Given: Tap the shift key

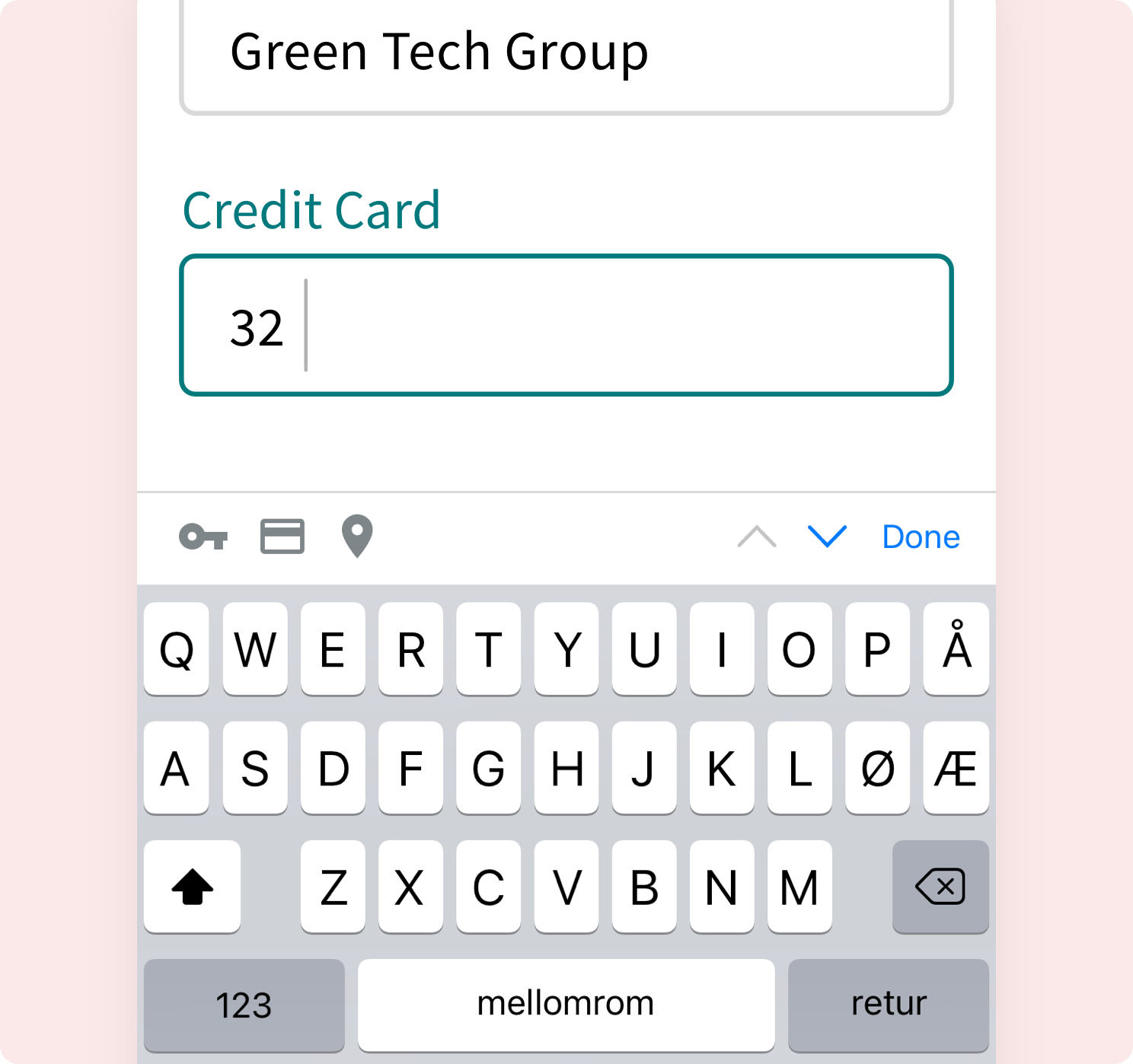Looking at the screenshot, I should click(x=192, y=887).
